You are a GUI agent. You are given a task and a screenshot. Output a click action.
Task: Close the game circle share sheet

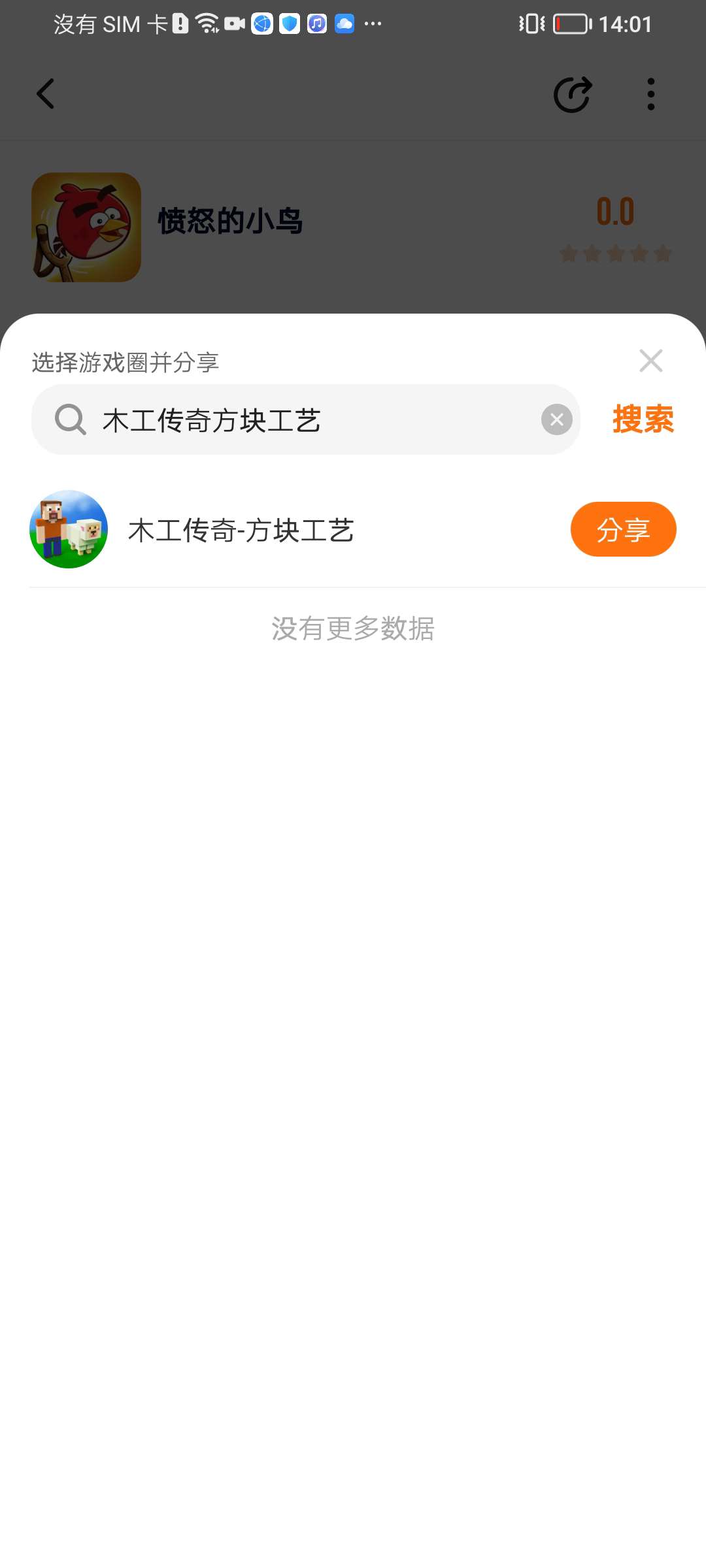click(650, 361)
